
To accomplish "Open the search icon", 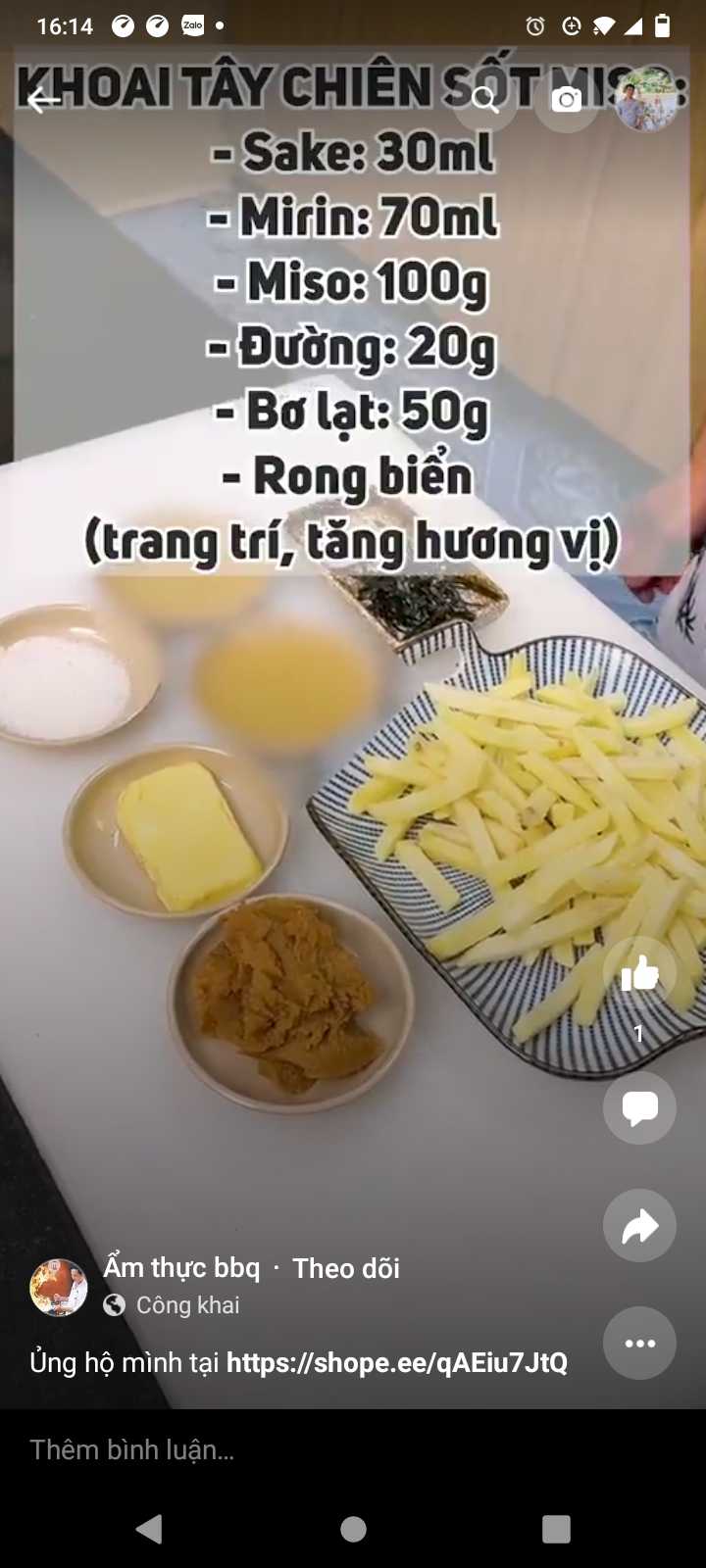I will [485, 99].
